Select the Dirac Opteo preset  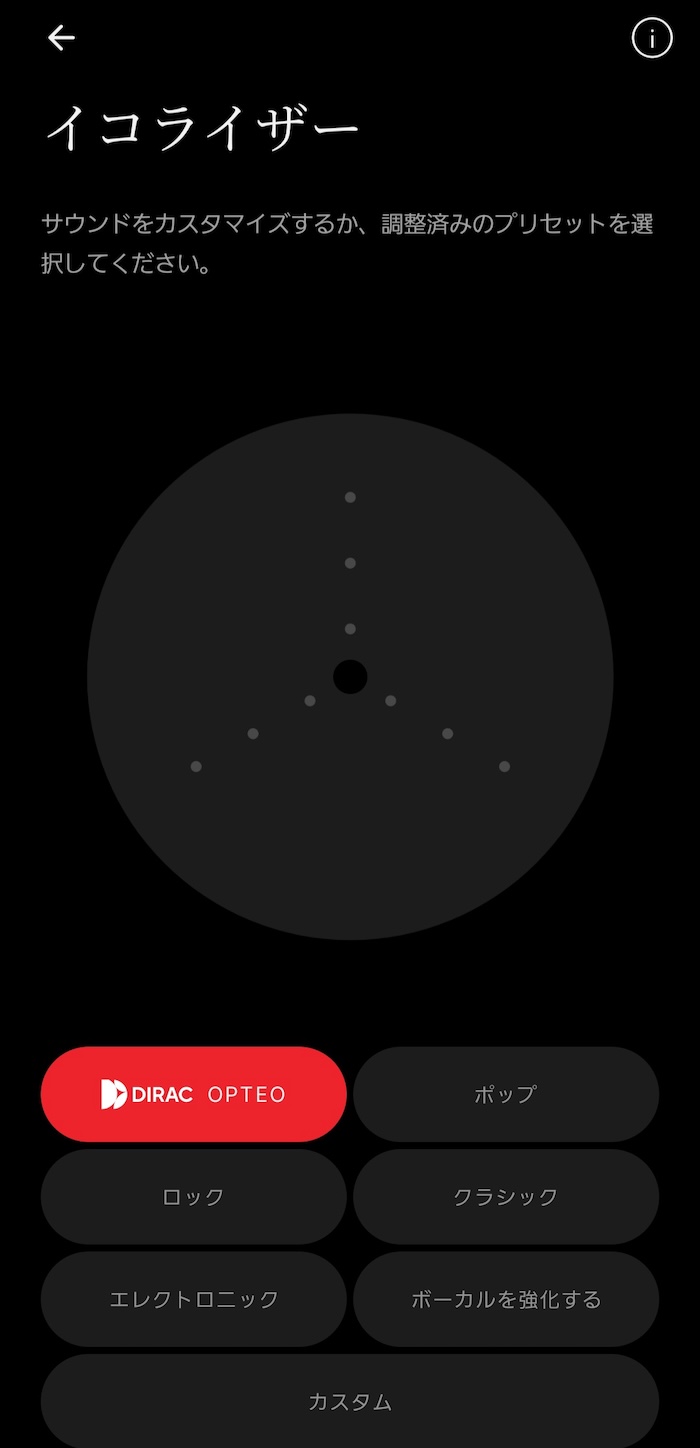(x=194, y=1094)
